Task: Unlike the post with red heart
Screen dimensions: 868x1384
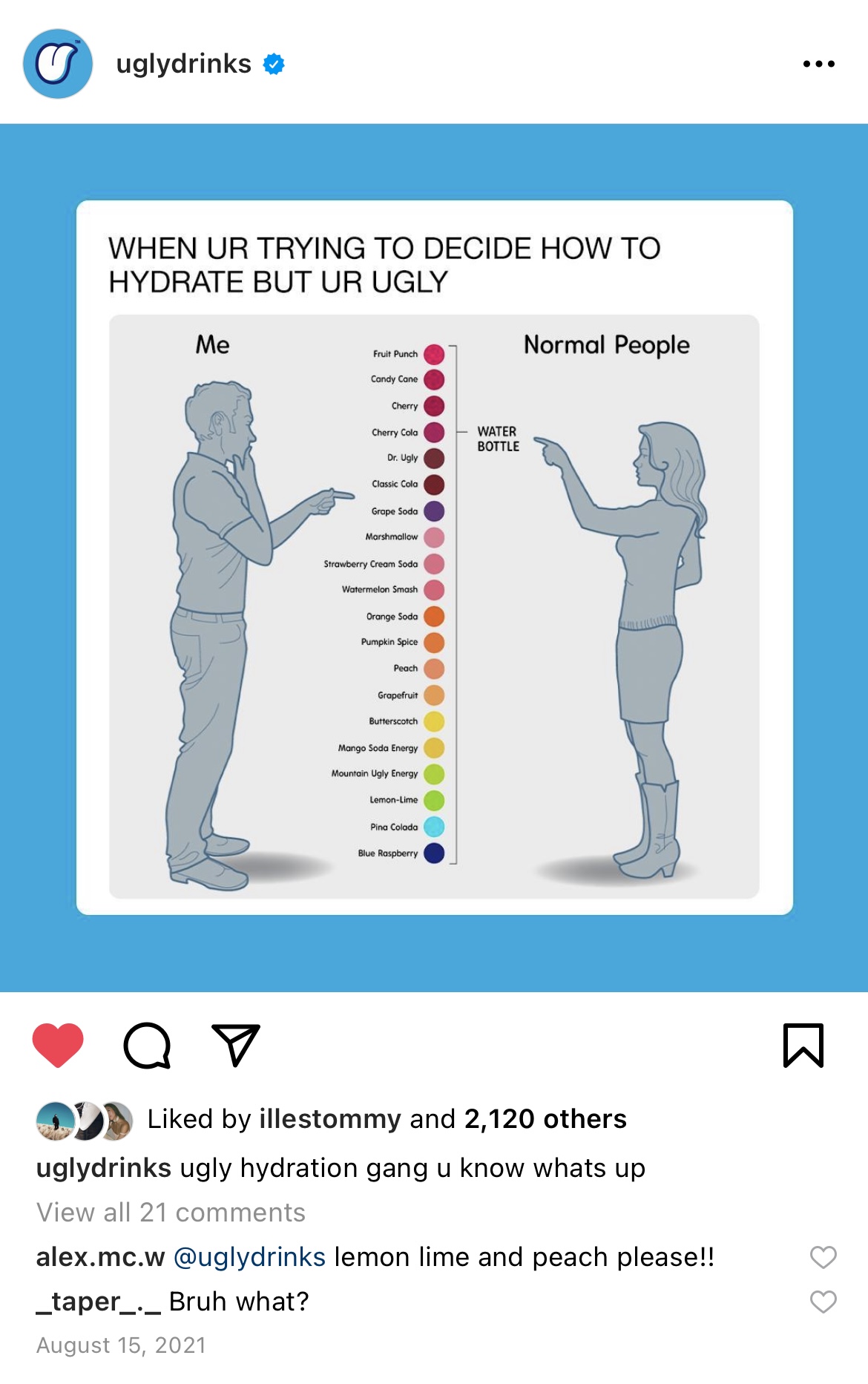Action: [58, 1045]
